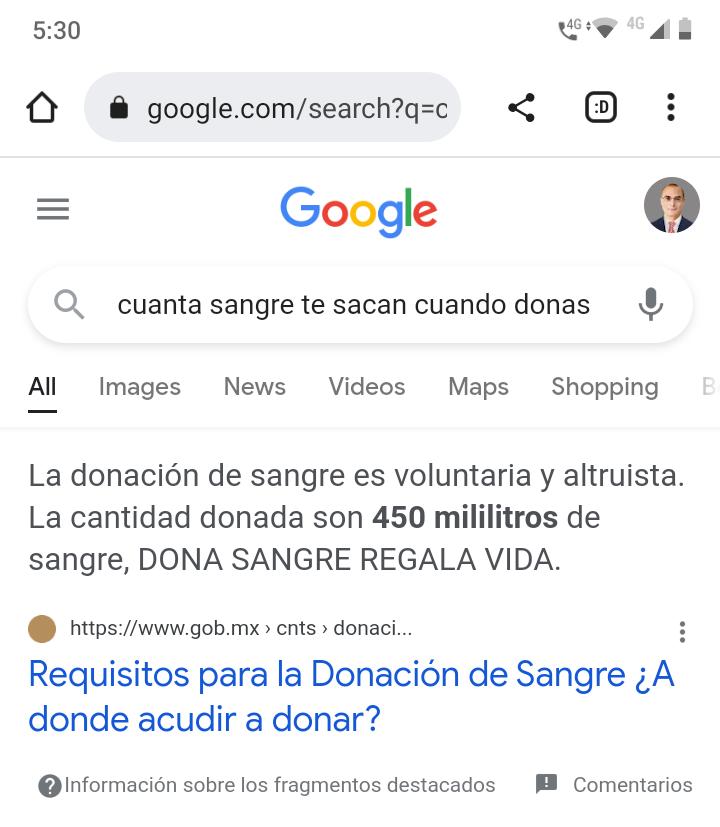Start voice search with the microphone
This screenshot has height=827, width=720.
click(650, 304)
